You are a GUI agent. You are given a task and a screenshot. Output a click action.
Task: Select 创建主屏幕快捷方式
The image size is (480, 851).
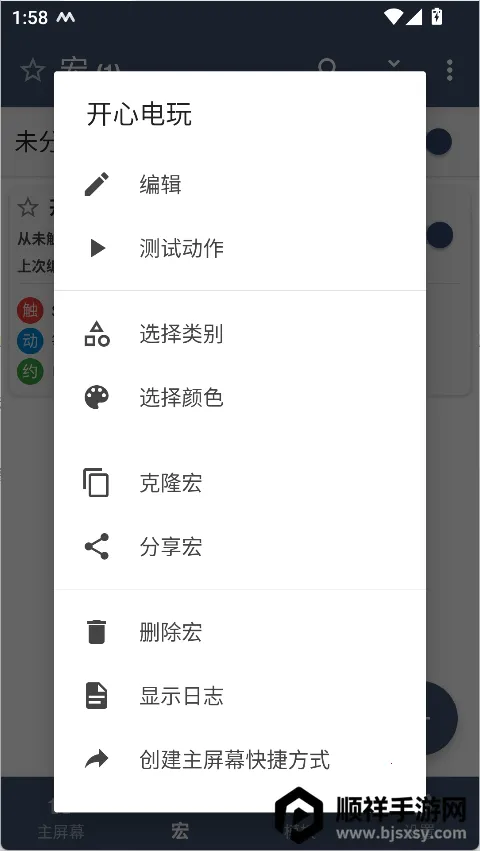click(239, 760)
